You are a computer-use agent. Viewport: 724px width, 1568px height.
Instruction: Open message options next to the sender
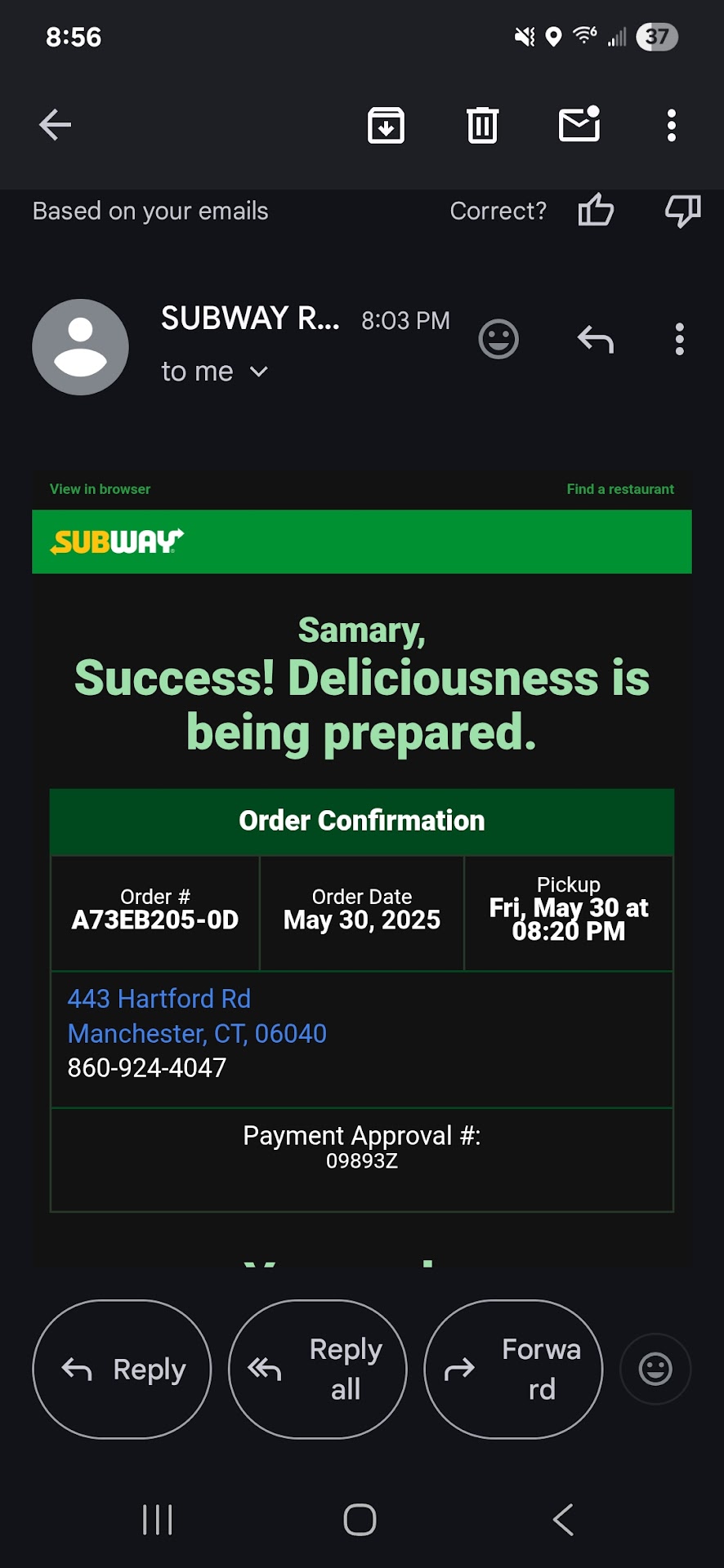tap(679, 339)
